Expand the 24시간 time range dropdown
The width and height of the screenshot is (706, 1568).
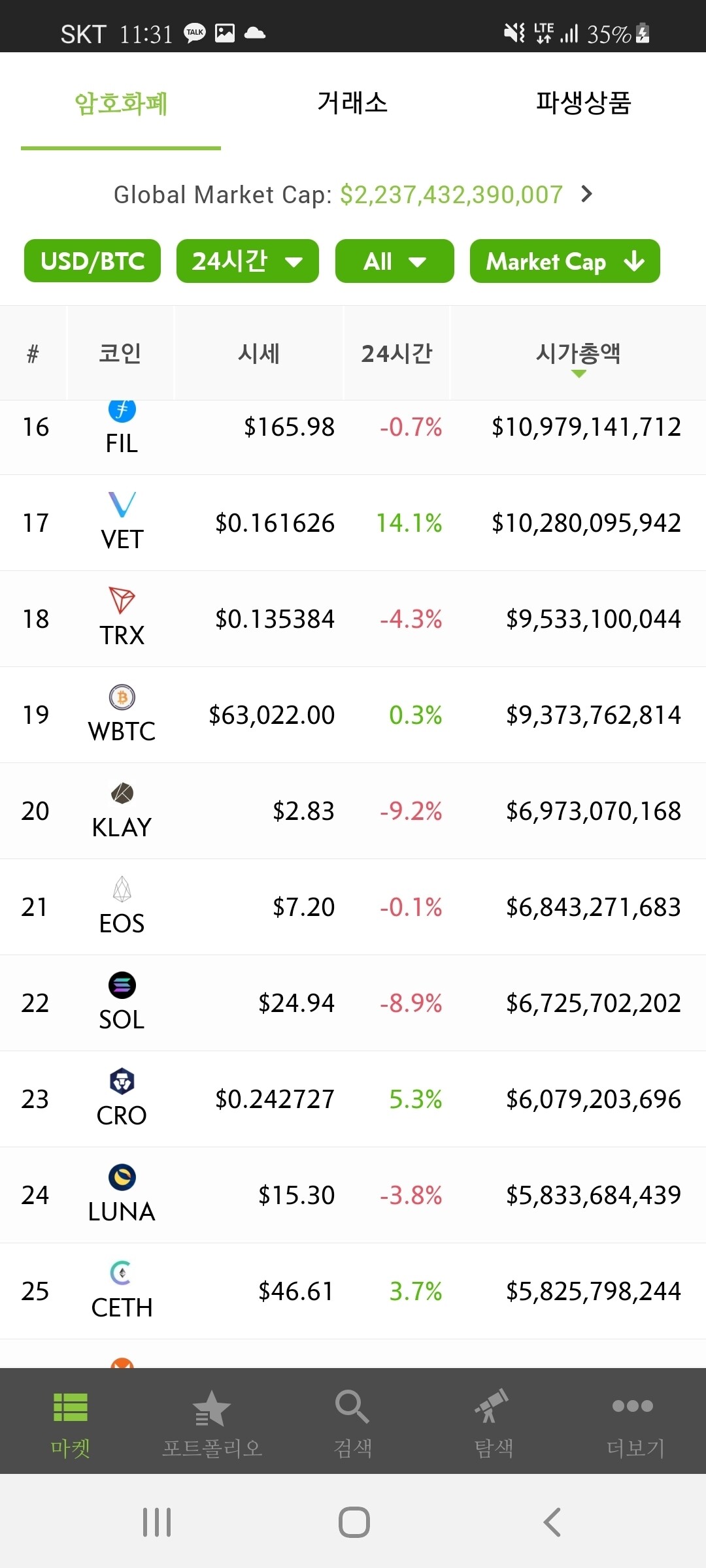pos(247,261)
